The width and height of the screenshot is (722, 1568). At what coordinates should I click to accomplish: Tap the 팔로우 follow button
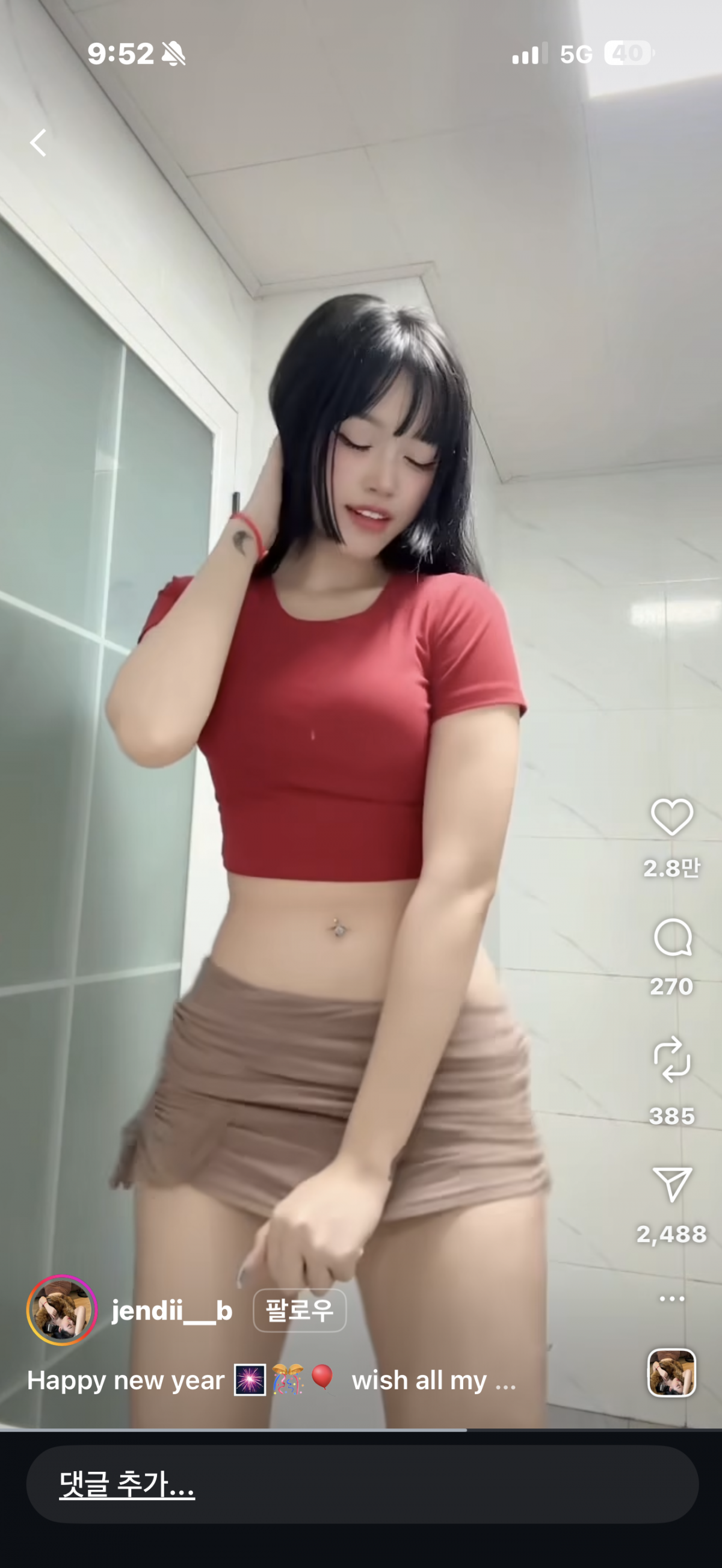click(300, 1311)
